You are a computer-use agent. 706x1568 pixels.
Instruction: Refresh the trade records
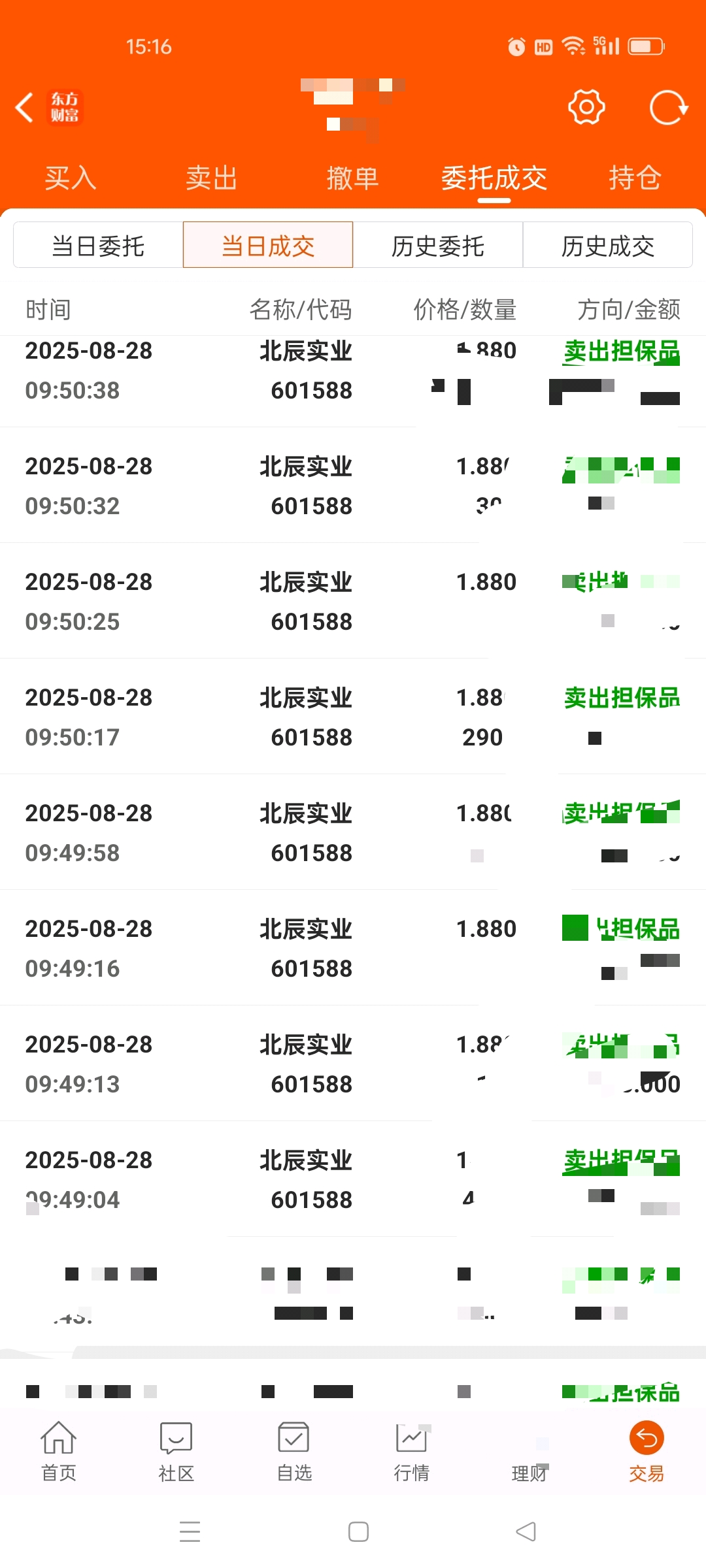(x=668, y=107)
